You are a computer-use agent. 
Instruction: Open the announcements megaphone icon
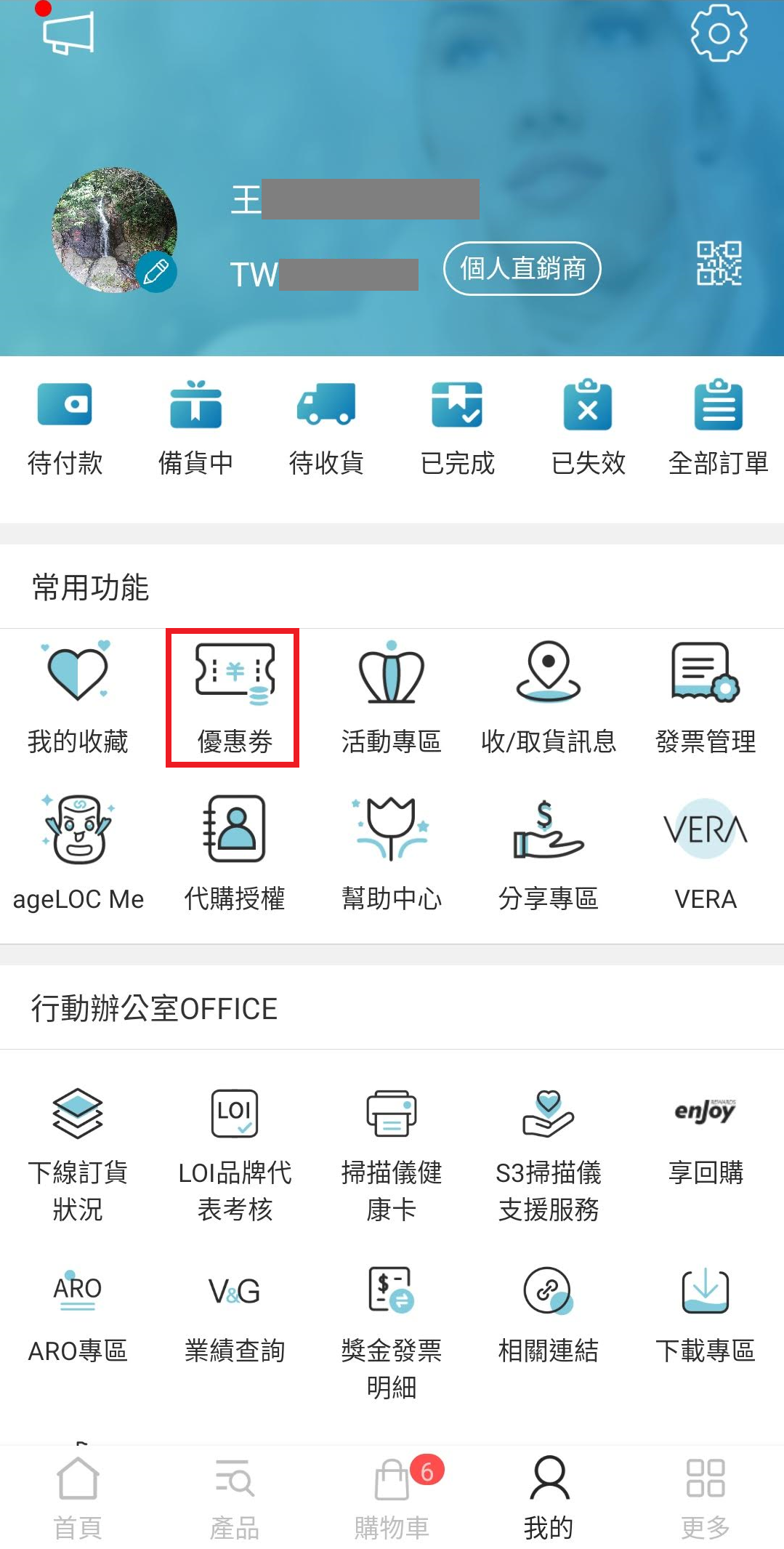69,33
